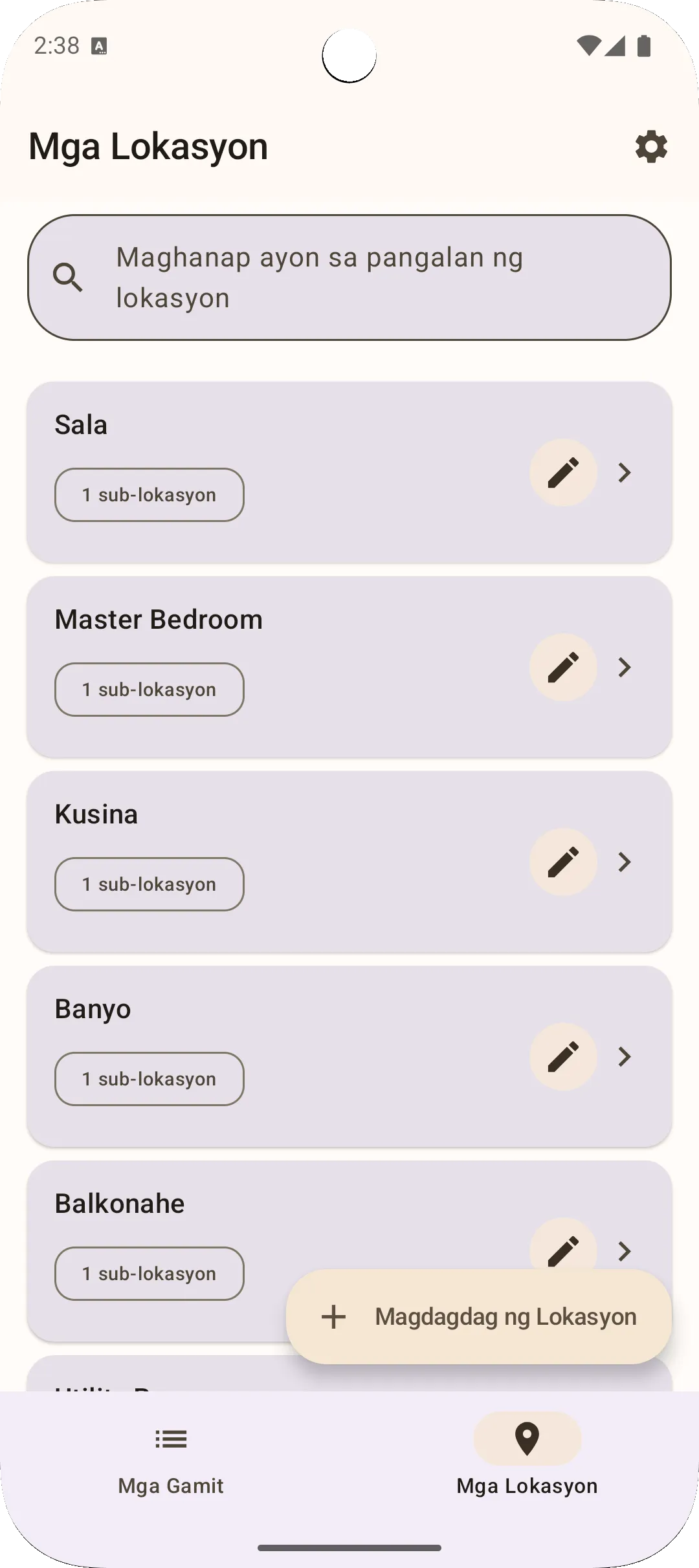Expand the Sala location via its chevron
This screenshot has height=1568, width=699.
point(625,473)
